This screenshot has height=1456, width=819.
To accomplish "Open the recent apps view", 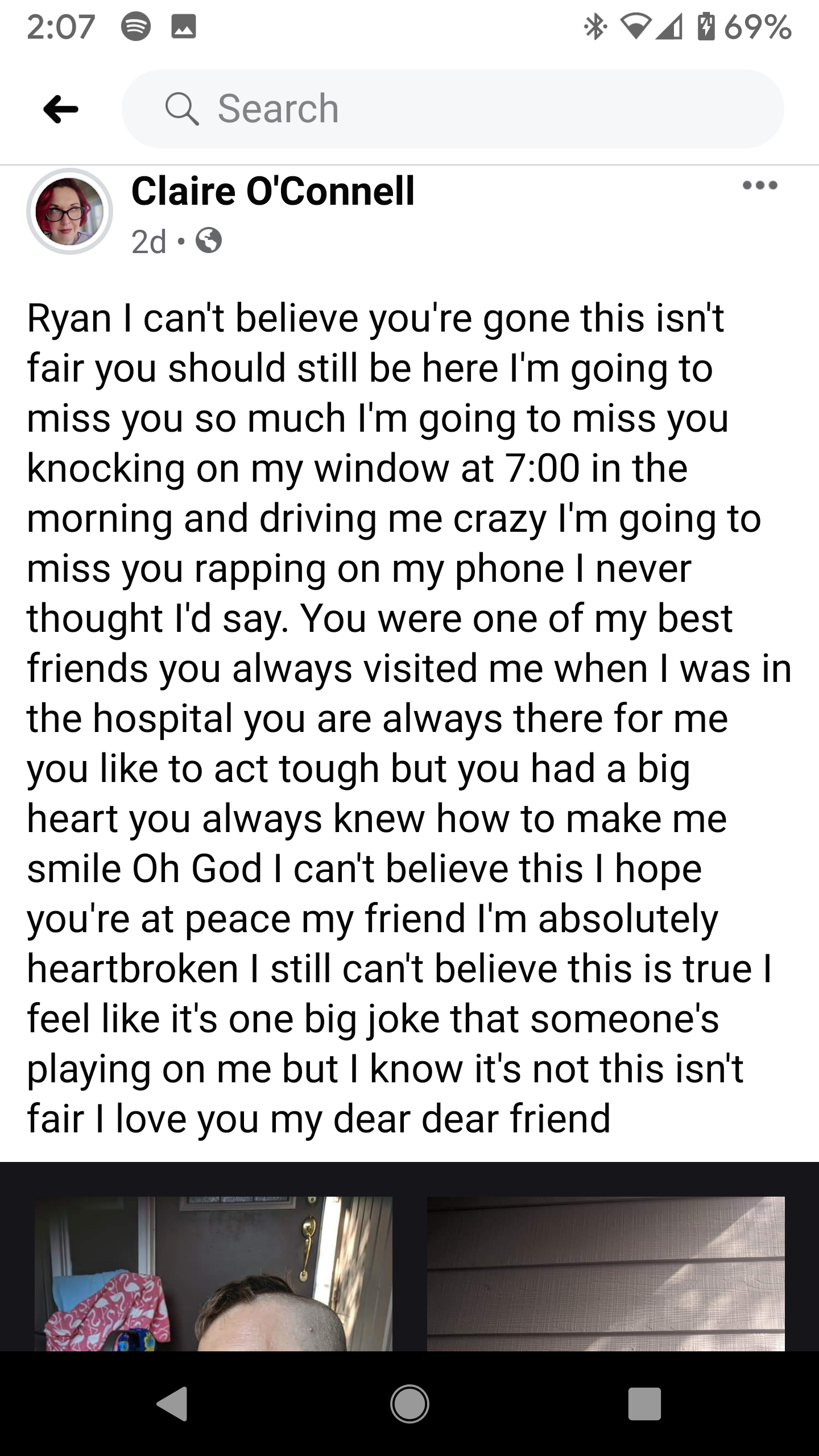I will 644,1404.
